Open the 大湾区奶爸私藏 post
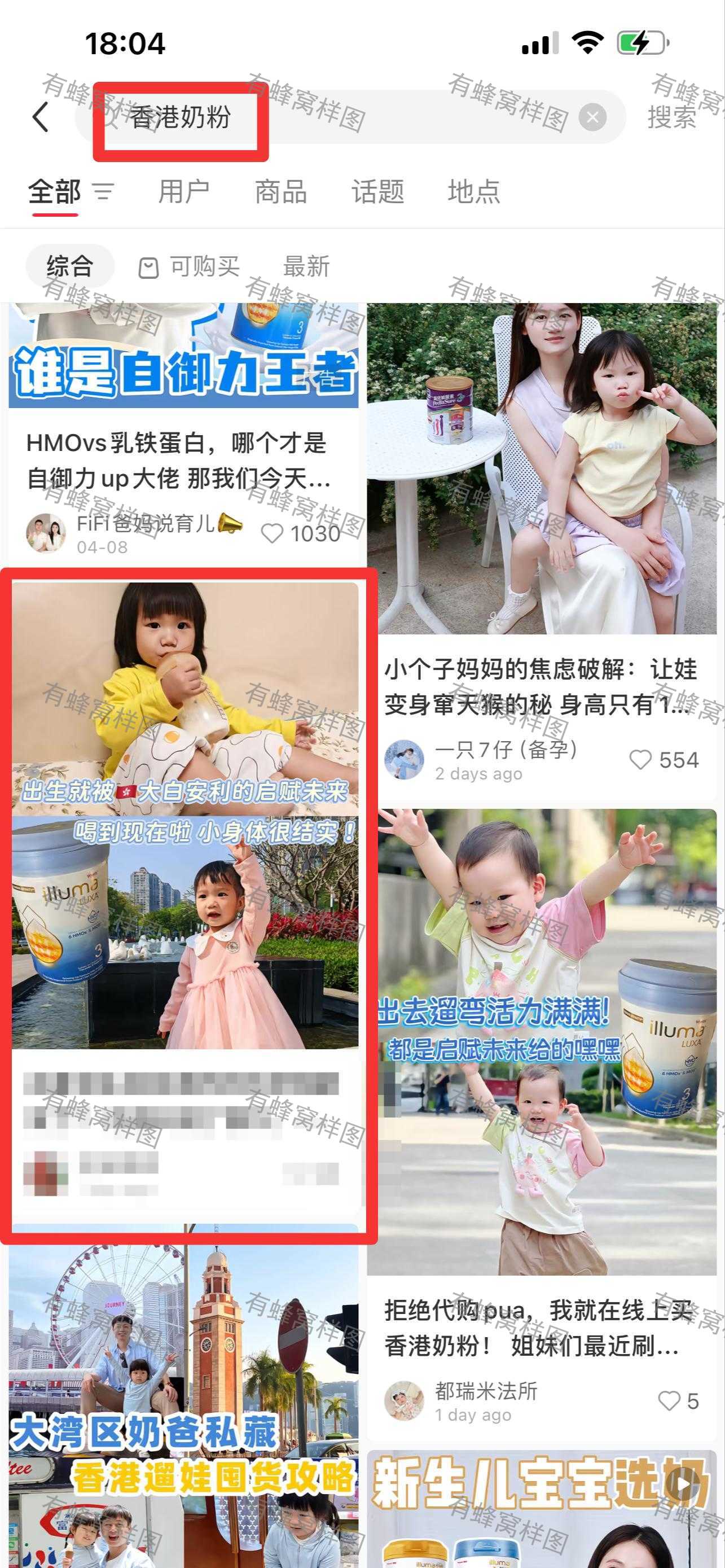The width and height of the screenshot is (725, 1568). point(183,1406)
